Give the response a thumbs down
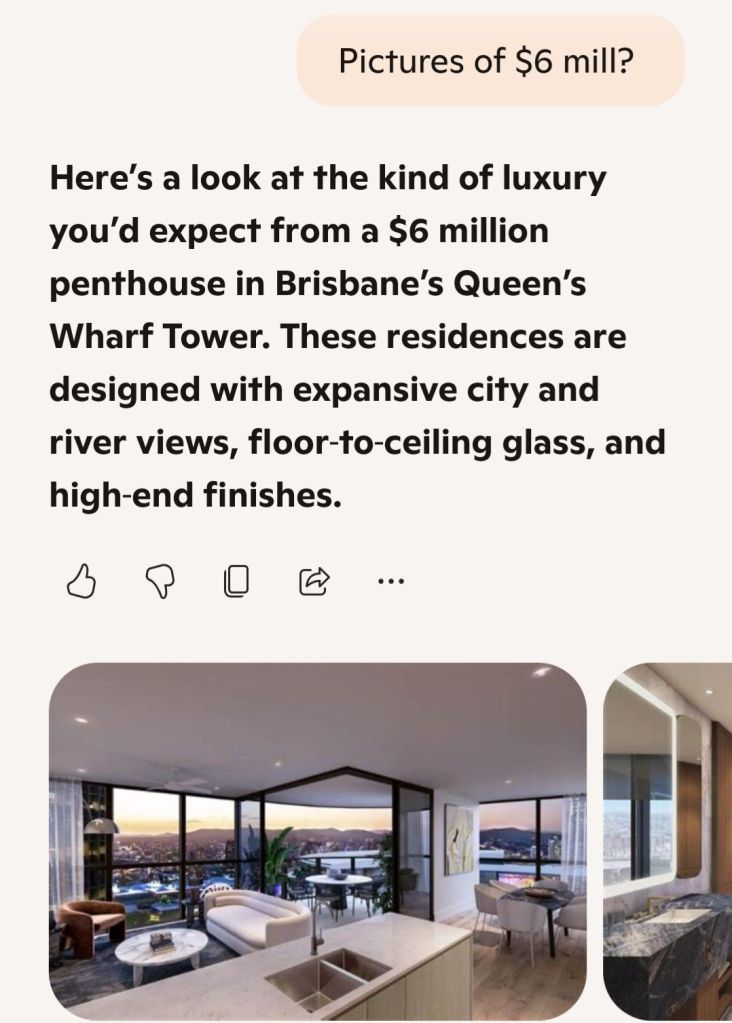Screen dimensions: 732x1023 pyautogui.click(x=158, y=580)
